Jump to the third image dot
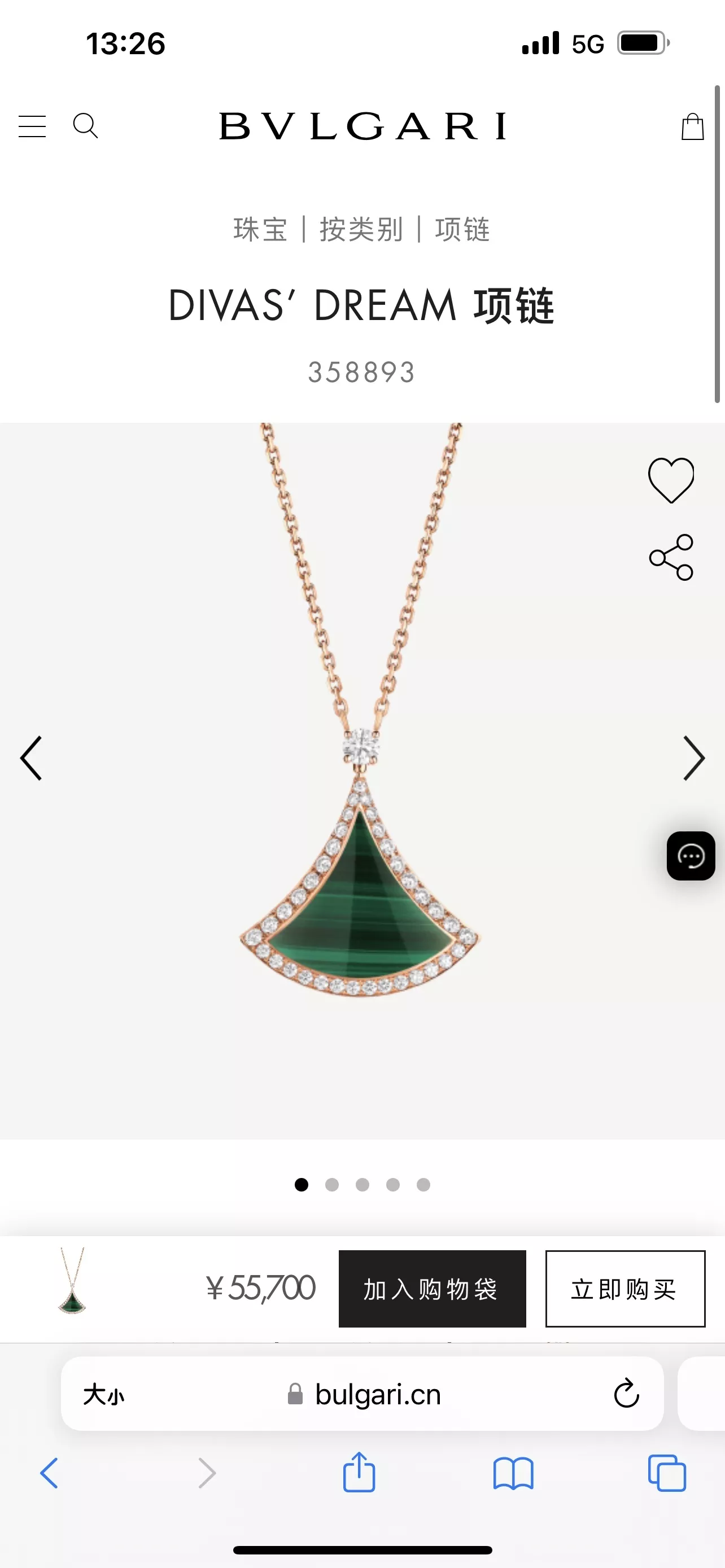 tap(362, 1185)
